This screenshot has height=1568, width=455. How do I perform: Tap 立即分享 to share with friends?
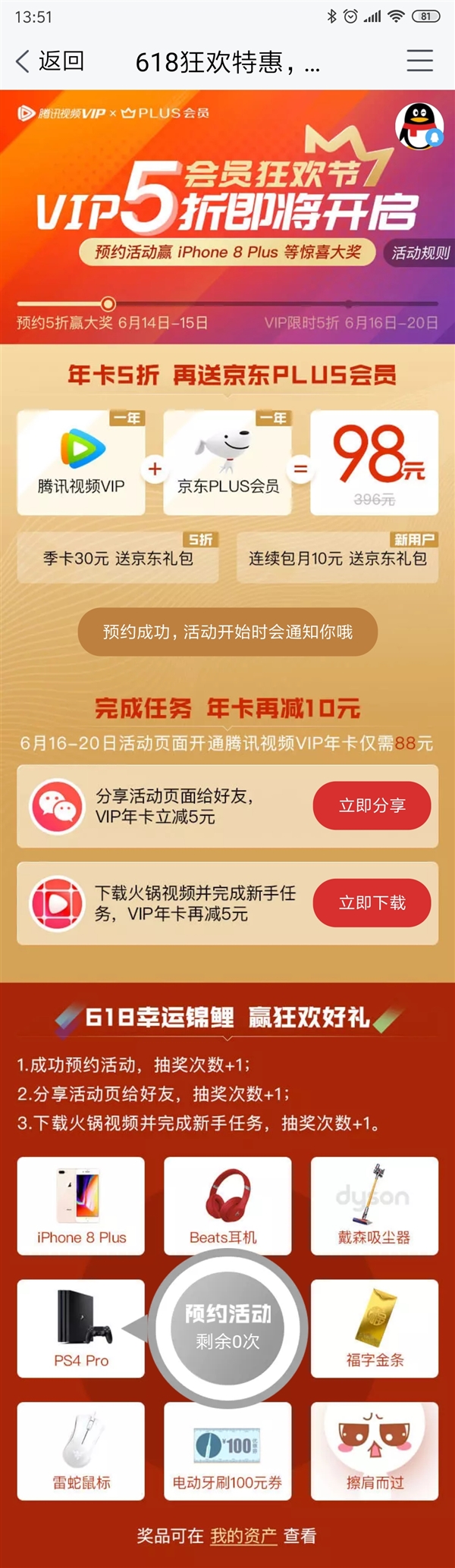372,805
